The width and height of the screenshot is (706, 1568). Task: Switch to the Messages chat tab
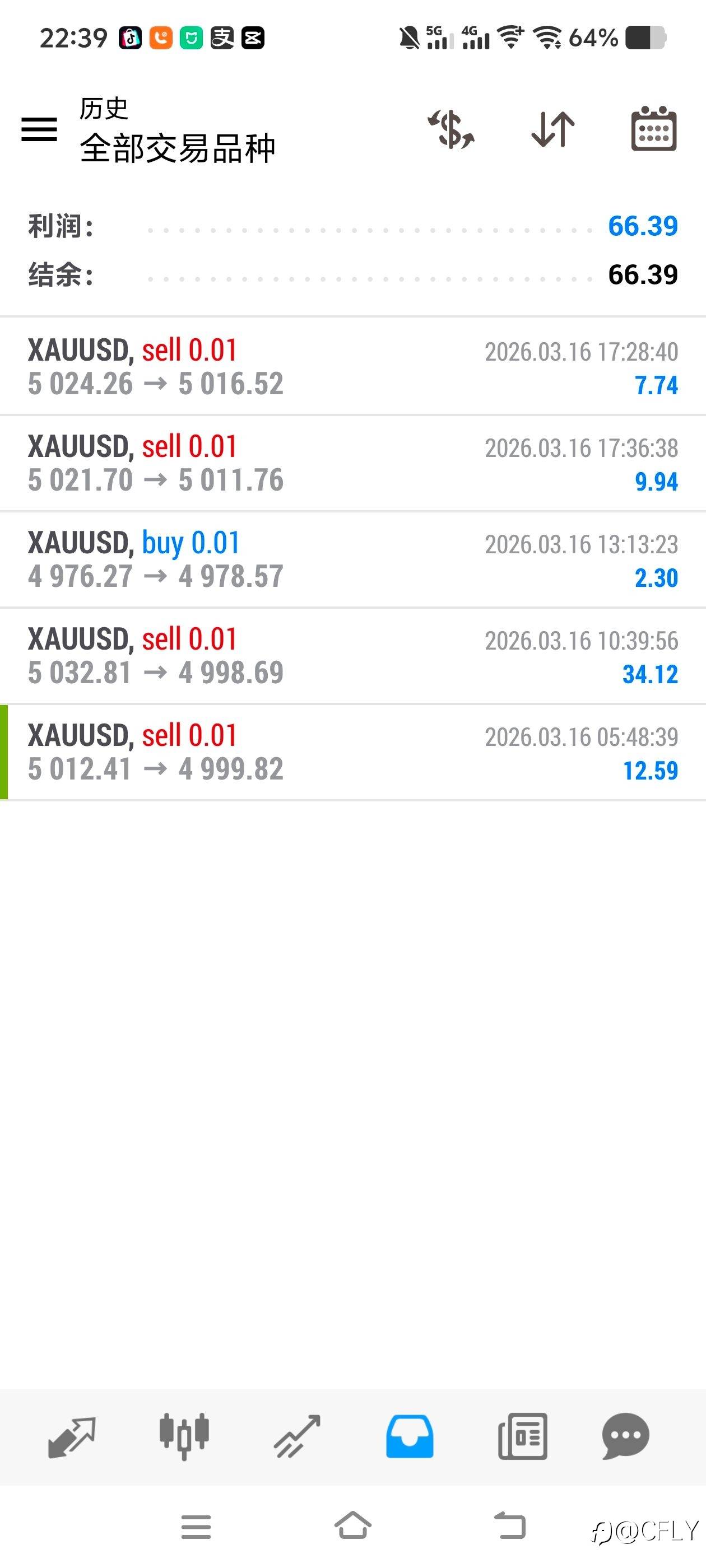(625, 1436)
